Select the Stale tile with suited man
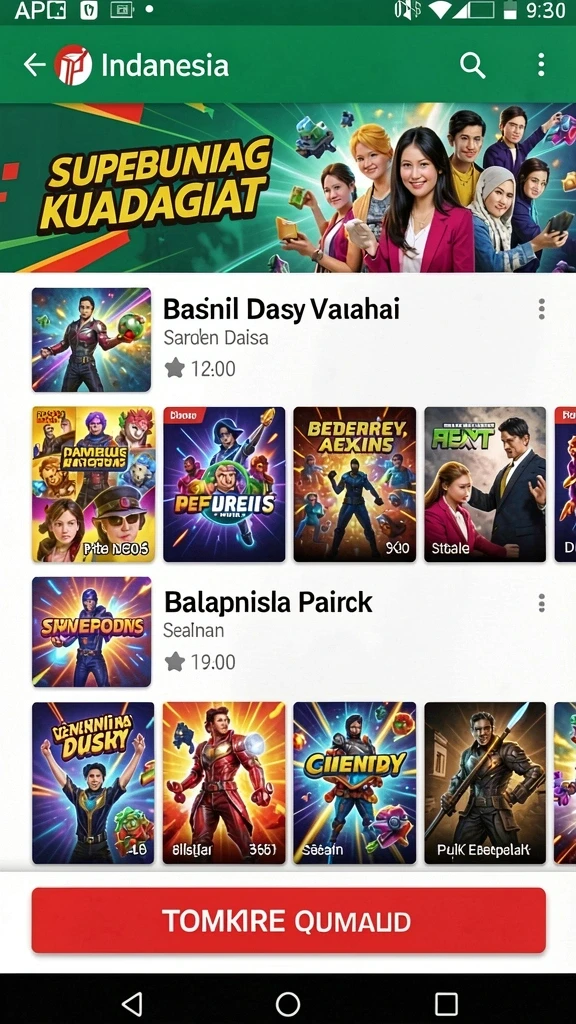576x1024 pixels. [x=485, y=484]
